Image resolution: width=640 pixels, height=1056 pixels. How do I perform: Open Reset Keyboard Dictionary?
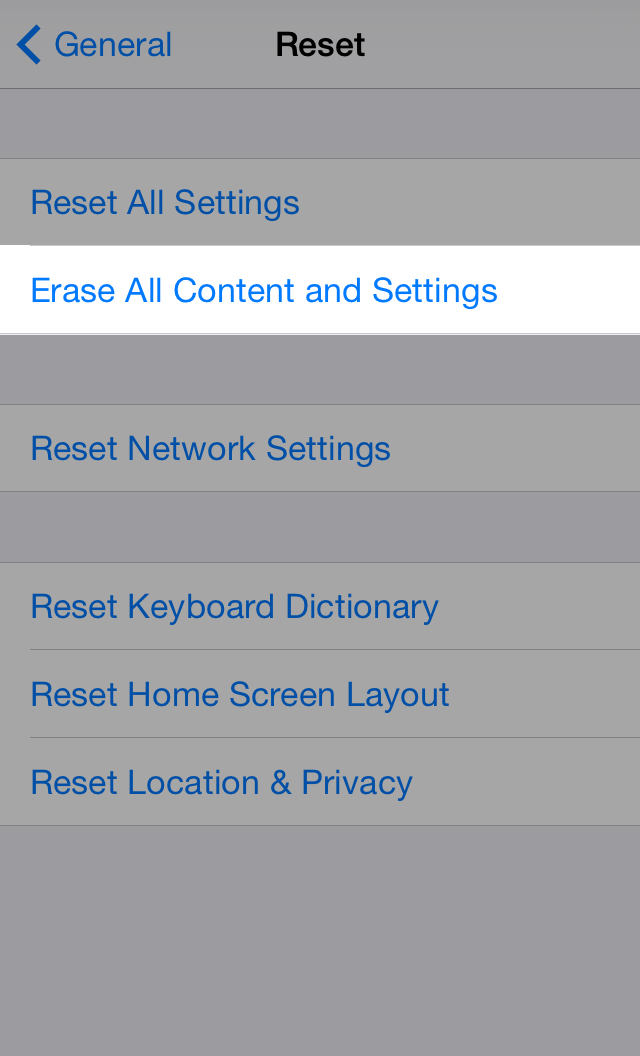320,606
